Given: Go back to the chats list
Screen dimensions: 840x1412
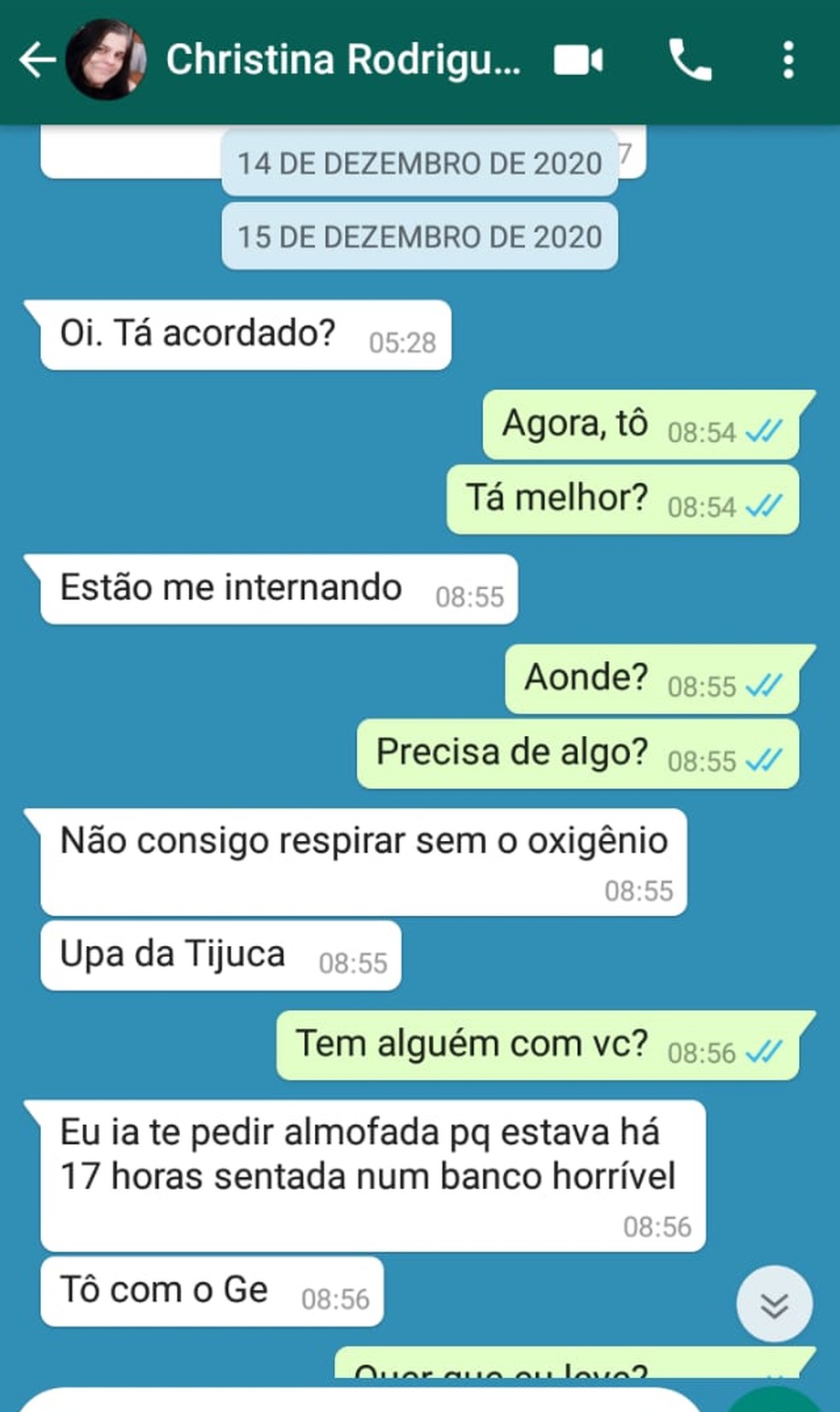Looking at the screenshot, I should click(x=36, y=60).
